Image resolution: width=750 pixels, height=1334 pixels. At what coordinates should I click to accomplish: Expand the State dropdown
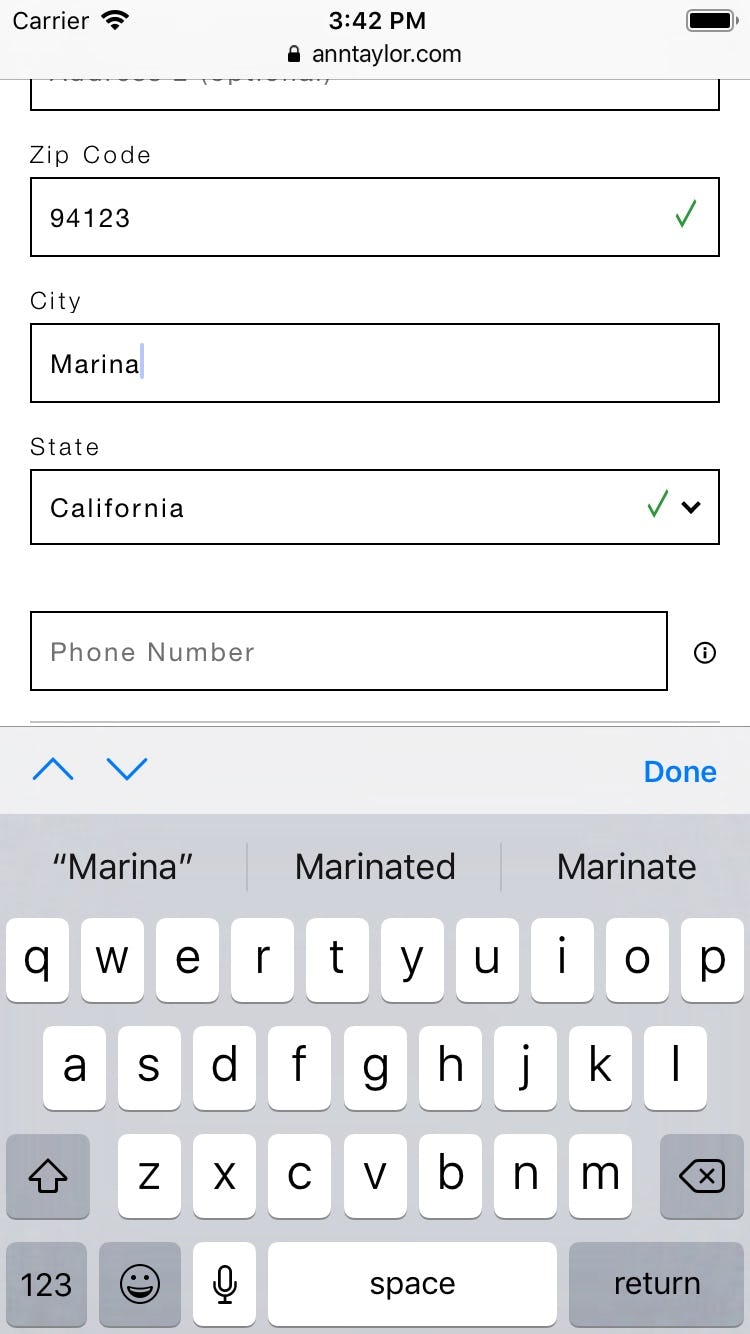tap(690, 507)
